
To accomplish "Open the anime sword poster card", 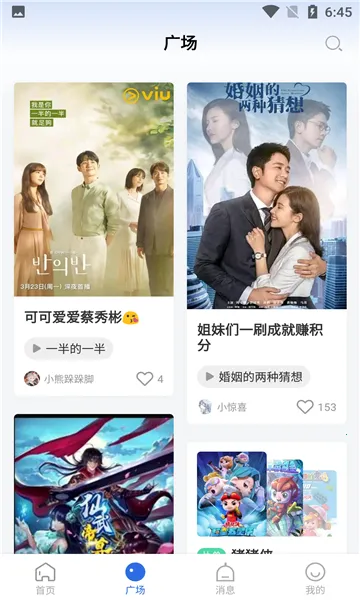I will point(94,484).
